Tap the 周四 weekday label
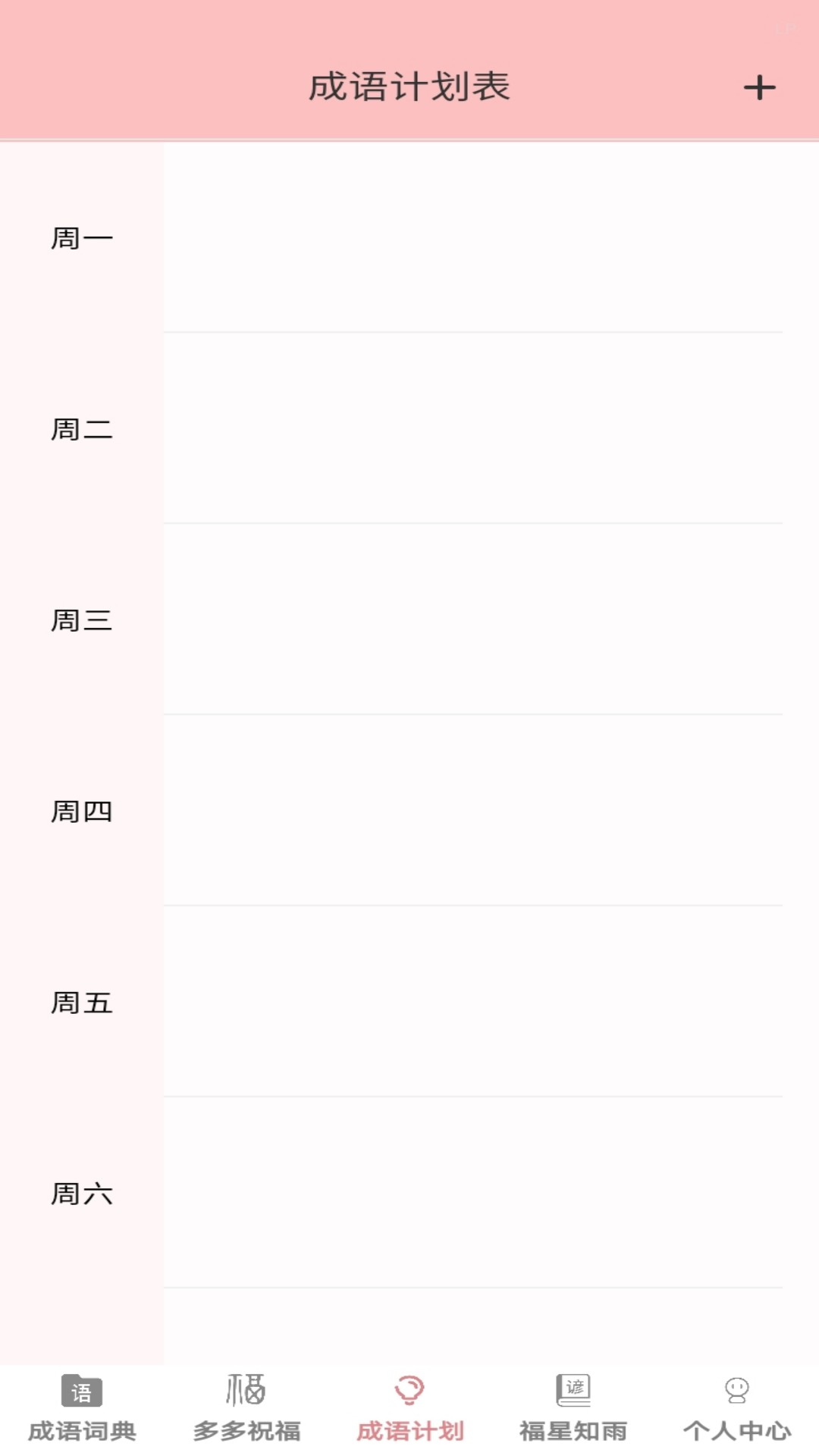The width and height of the screenshot is (819, 1456). 81,812
